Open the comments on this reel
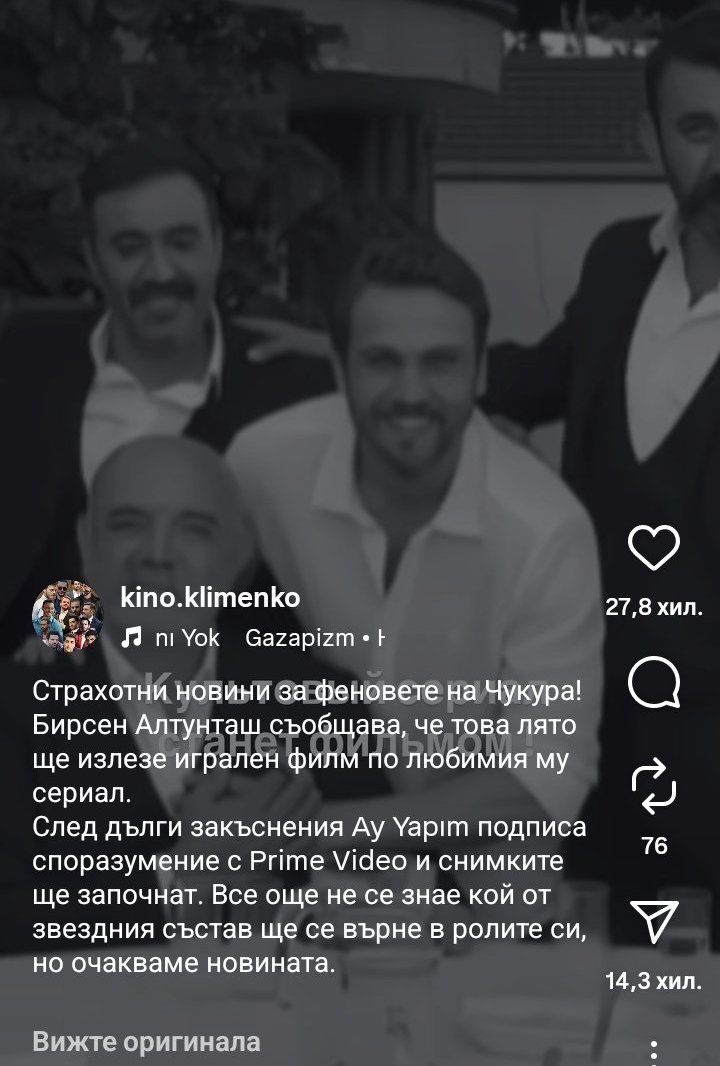Image resolution: width=720 pixels, height=1066 pixels. 653,685
